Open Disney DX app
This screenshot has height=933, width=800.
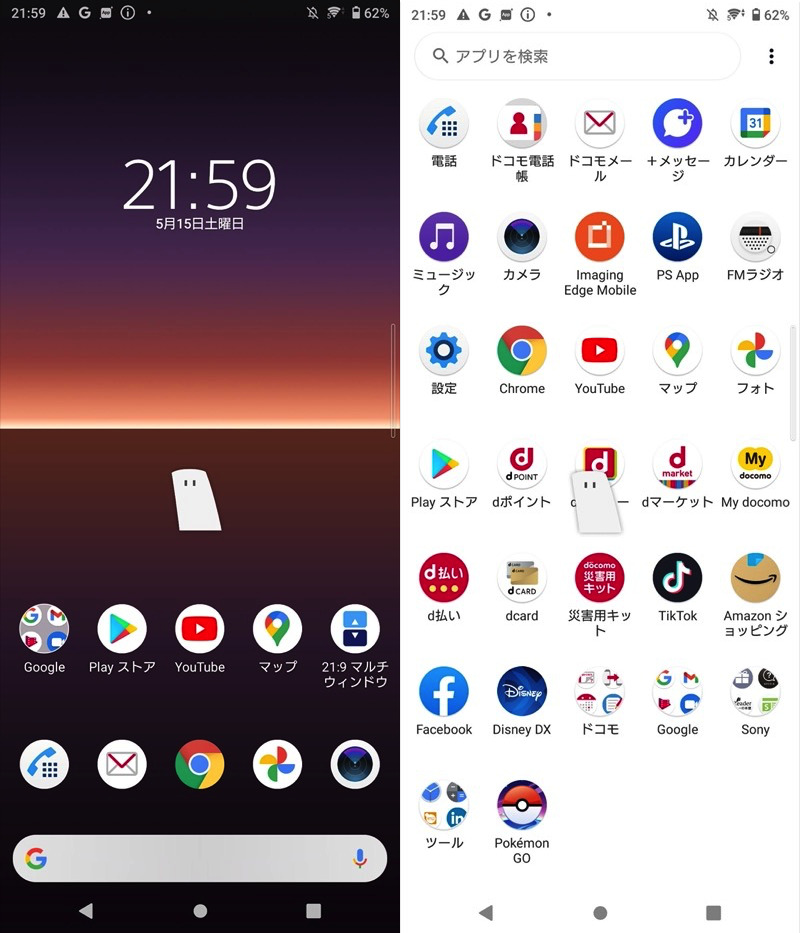(522, 692)
